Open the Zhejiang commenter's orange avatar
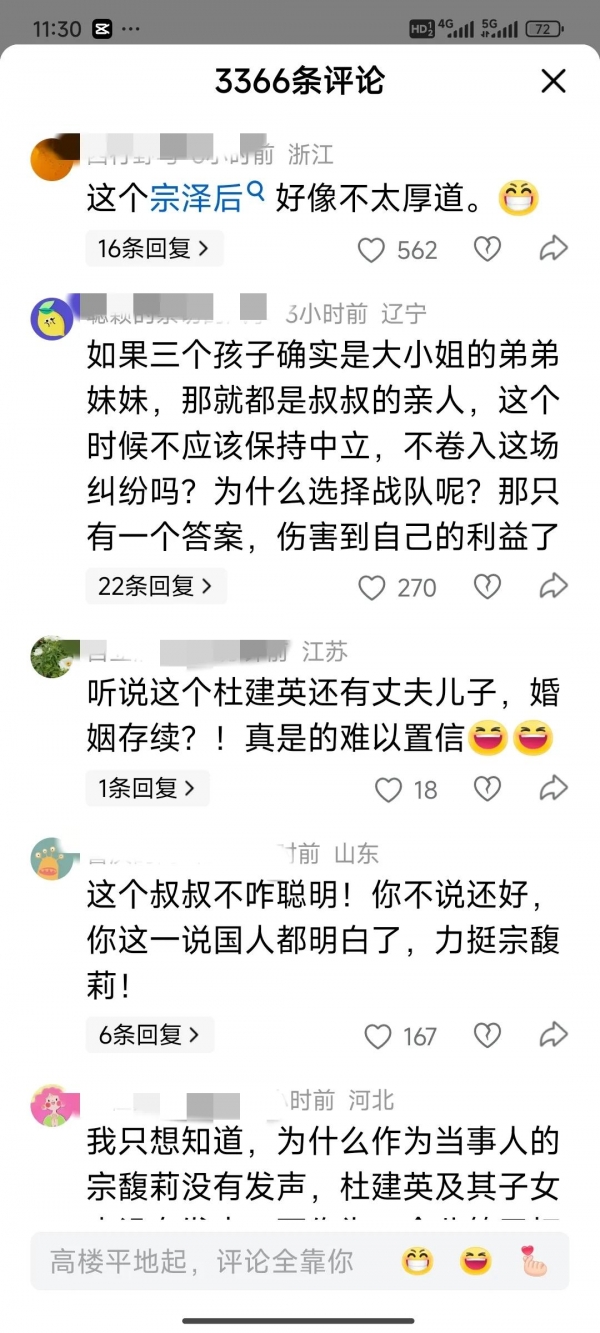The image size is (600, 1333). (x=52, y=158)
